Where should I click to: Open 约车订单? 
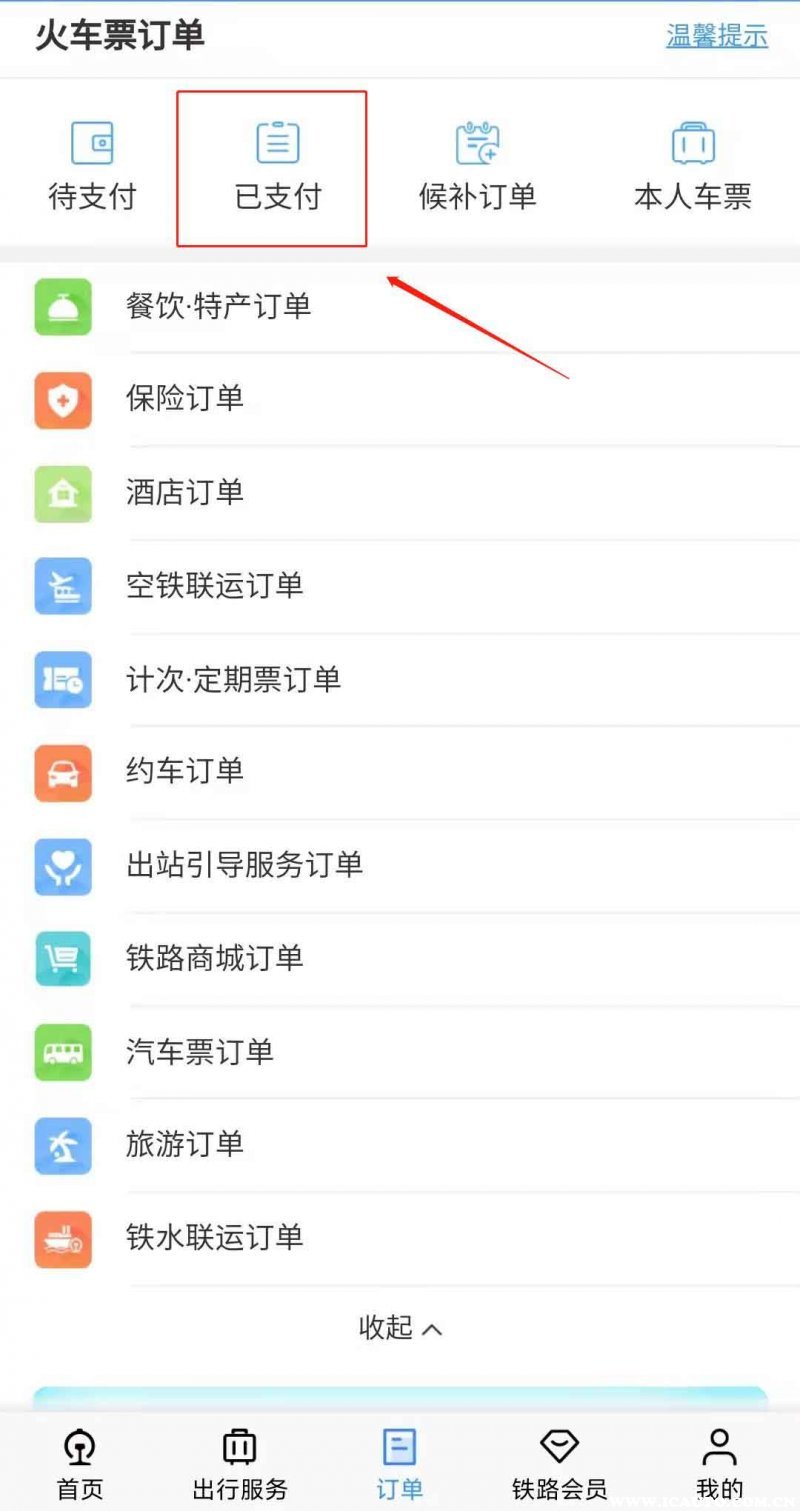(x=184, y=771)
